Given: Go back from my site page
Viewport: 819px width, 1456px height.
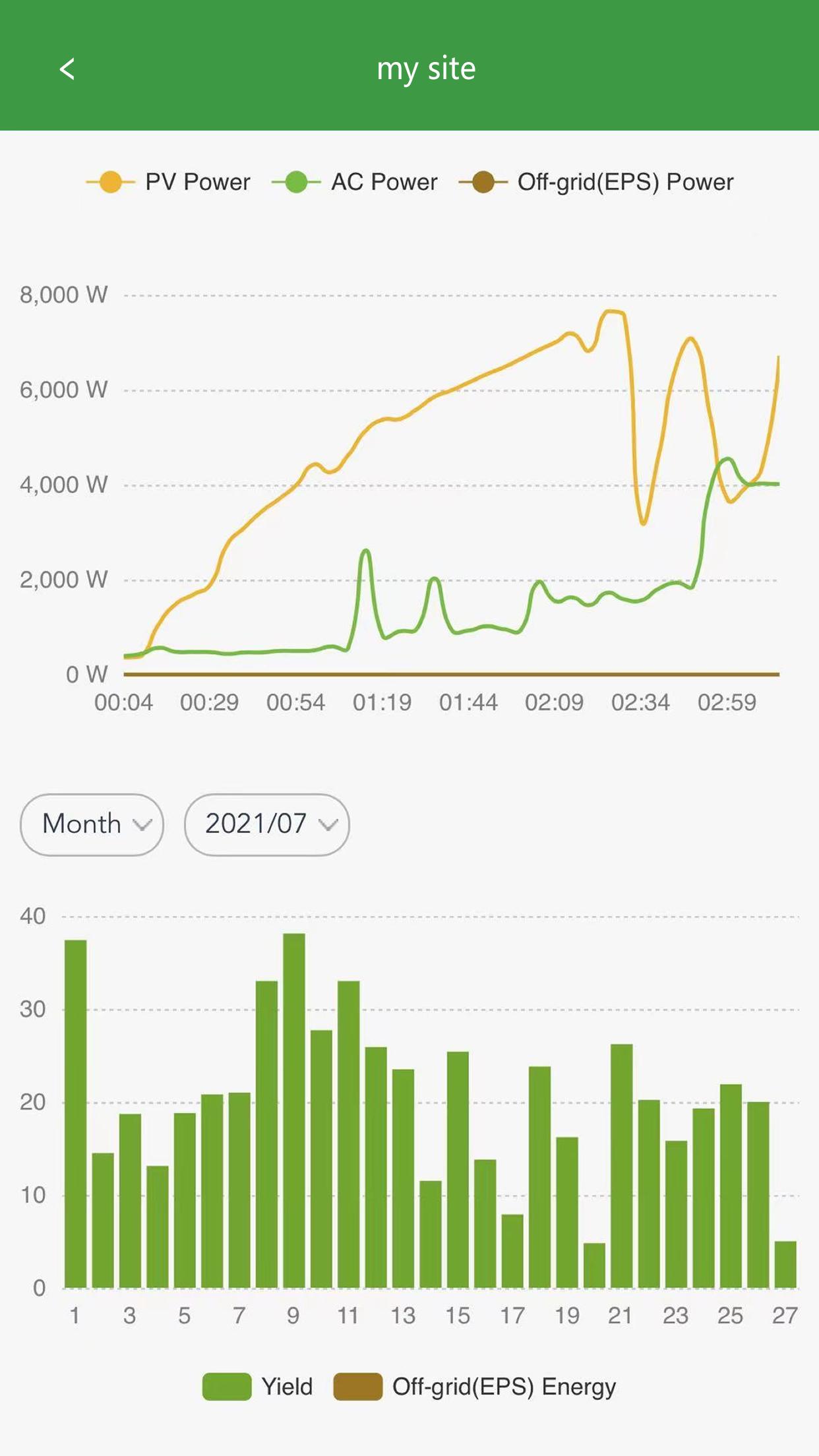Looking at the screenshot, I should coord(67,69).
